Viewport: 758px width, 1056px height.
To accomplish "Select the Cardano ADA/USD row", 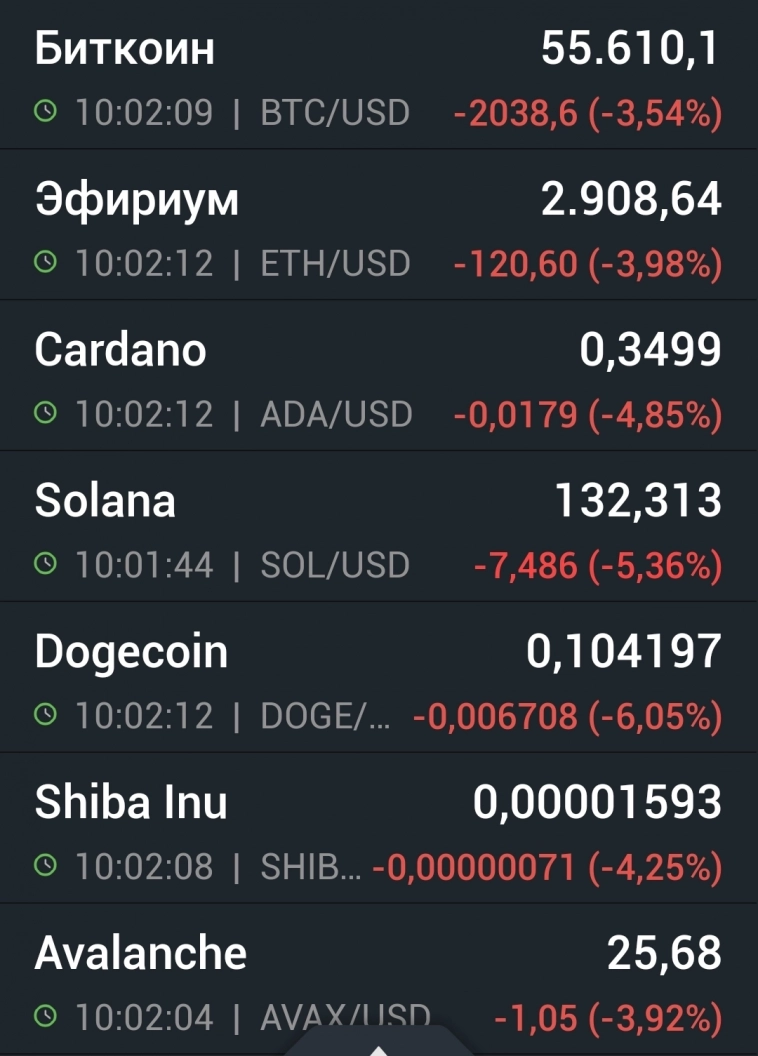I will (378, 380).
